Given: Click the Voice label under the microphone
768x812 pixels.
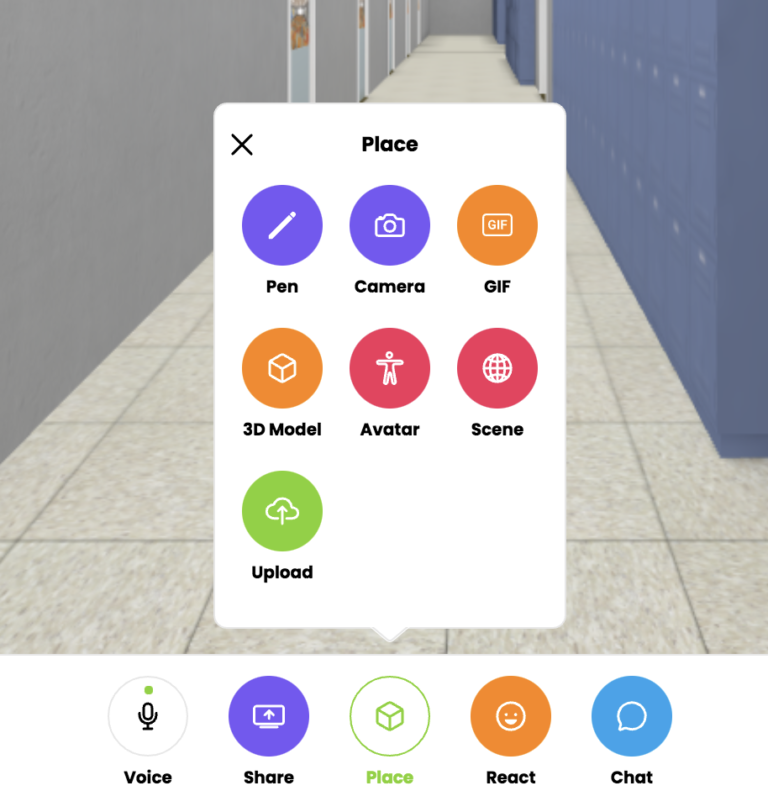Looking at the screenshot, I should pyautogui.click(x=148, y=777).
